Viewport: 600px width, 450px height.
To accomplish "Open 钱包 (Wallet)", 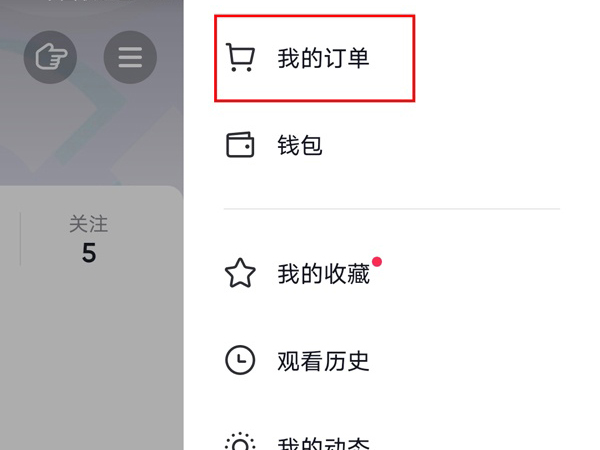I will pyautogui.click(x=299, y=146).
